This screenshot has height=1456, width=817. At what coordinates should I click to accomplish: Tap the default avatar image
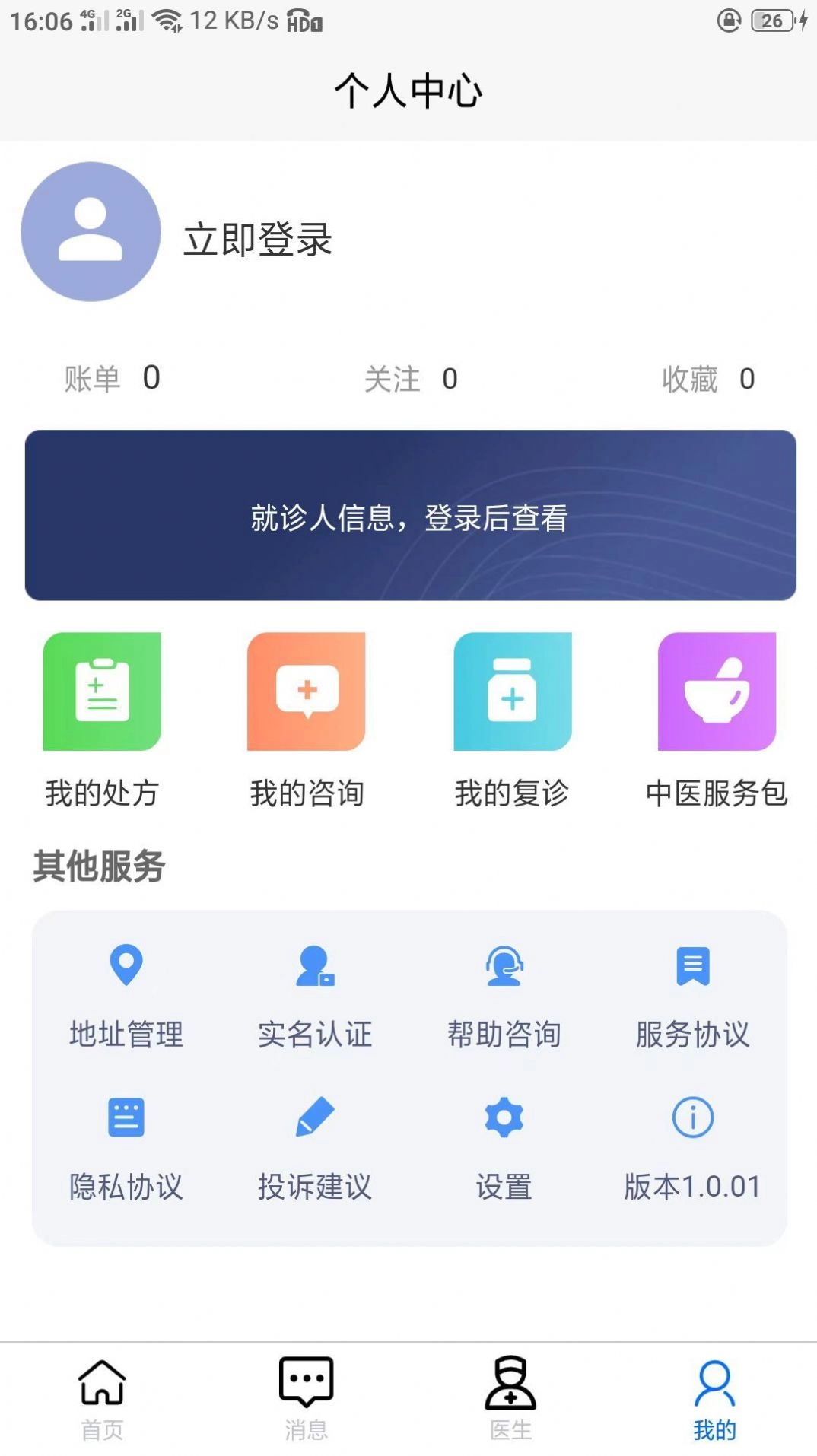click(90, 234)
